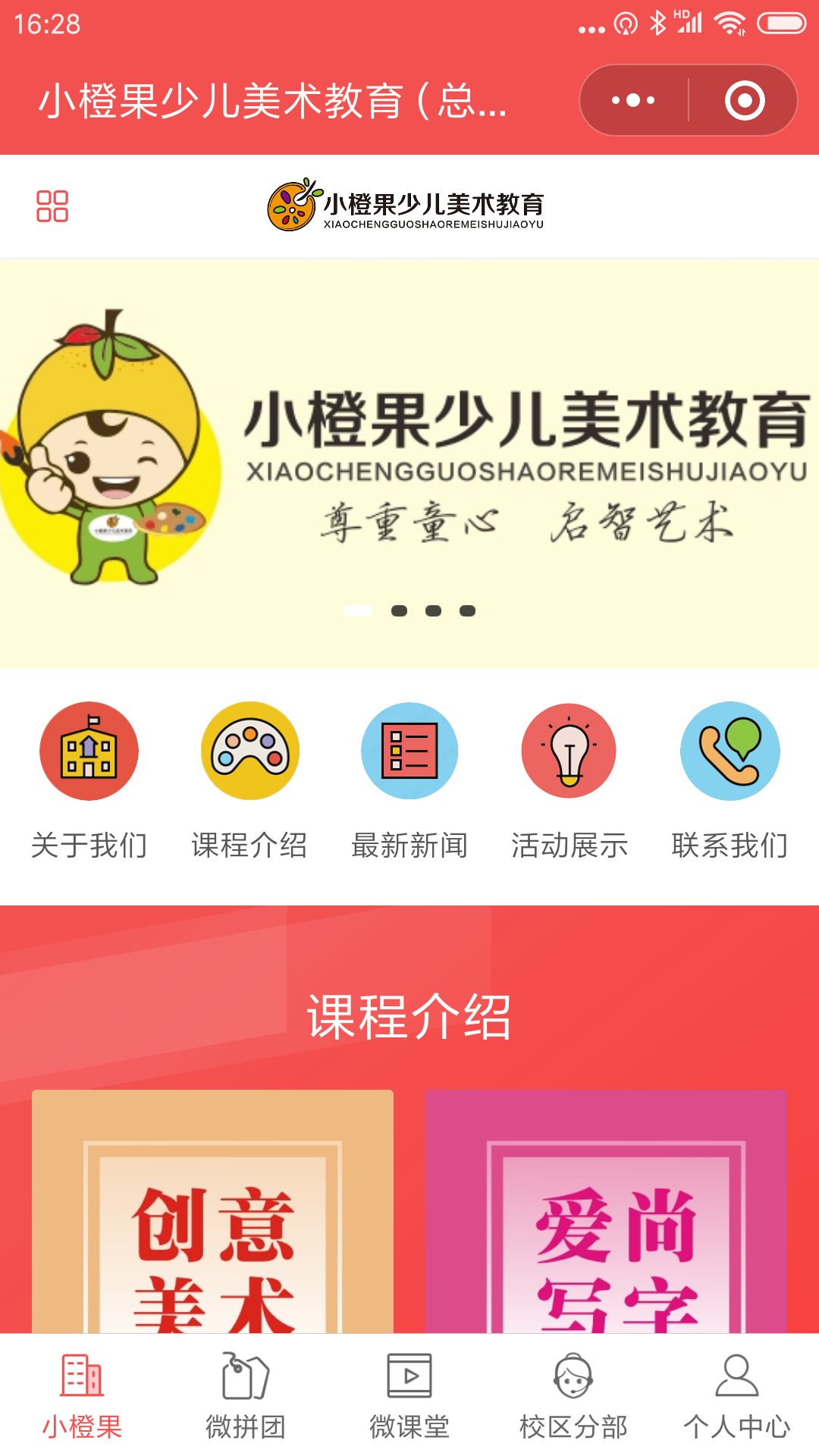Switch to the 校区分部 tab
This screenshot has width=819, height=1456.
[573, 1395]
